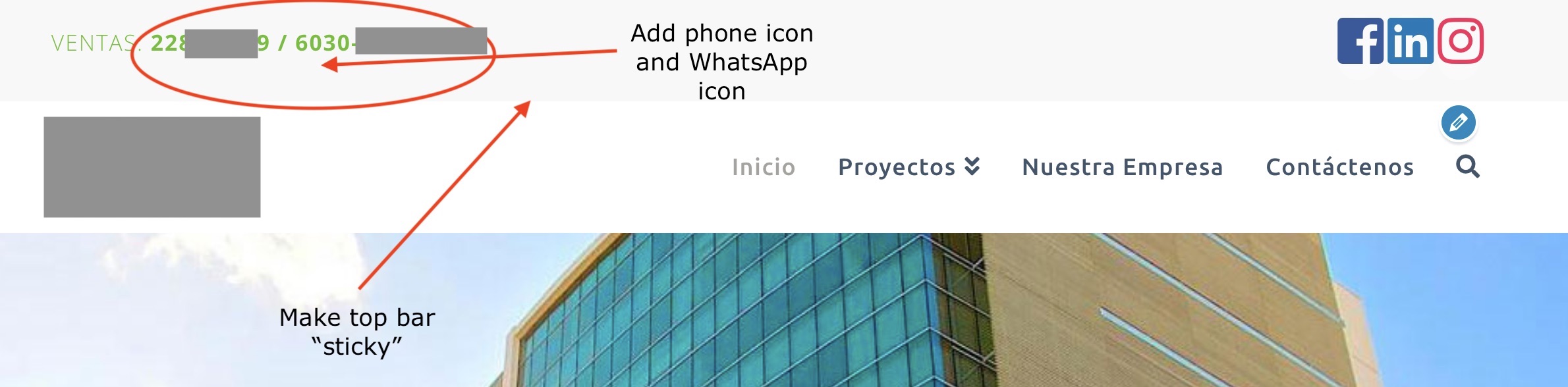Open the Facebook page icon

click(x=1360, y=41)
